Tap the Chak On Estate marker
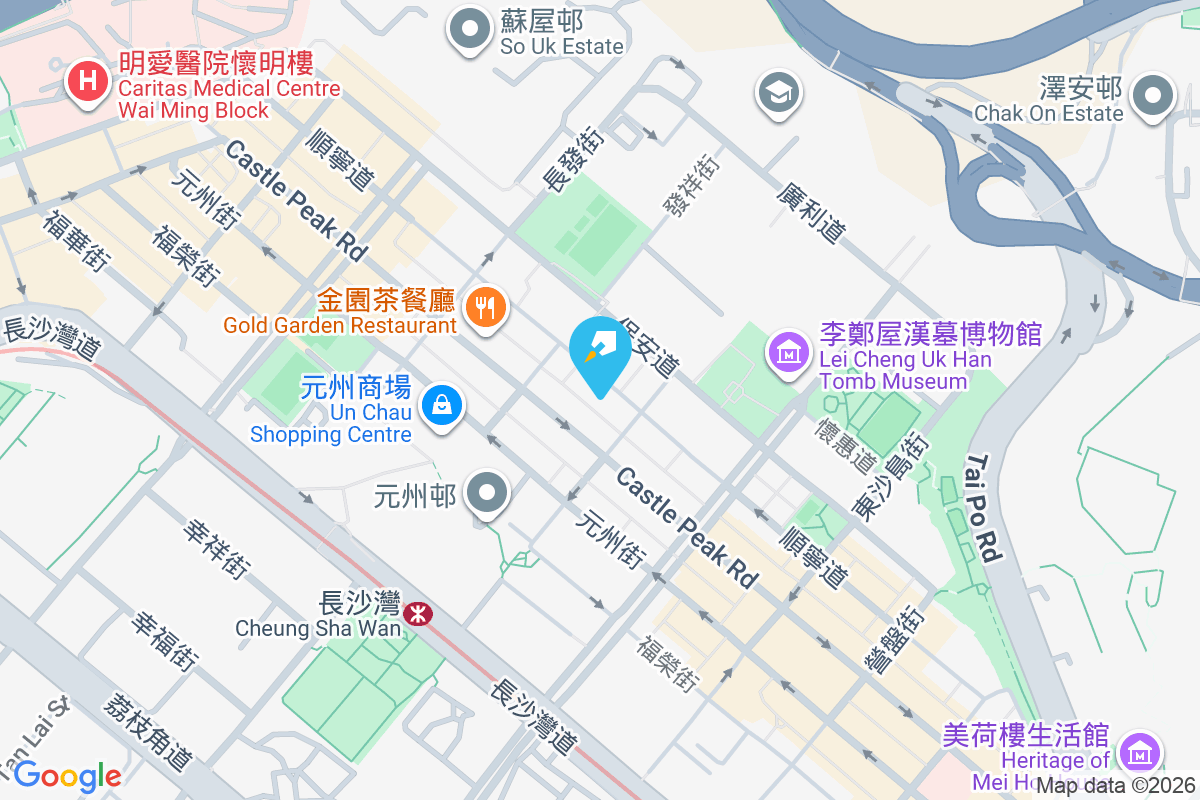This screenshot has height=800, width=1200. [x=1153, y=98]
